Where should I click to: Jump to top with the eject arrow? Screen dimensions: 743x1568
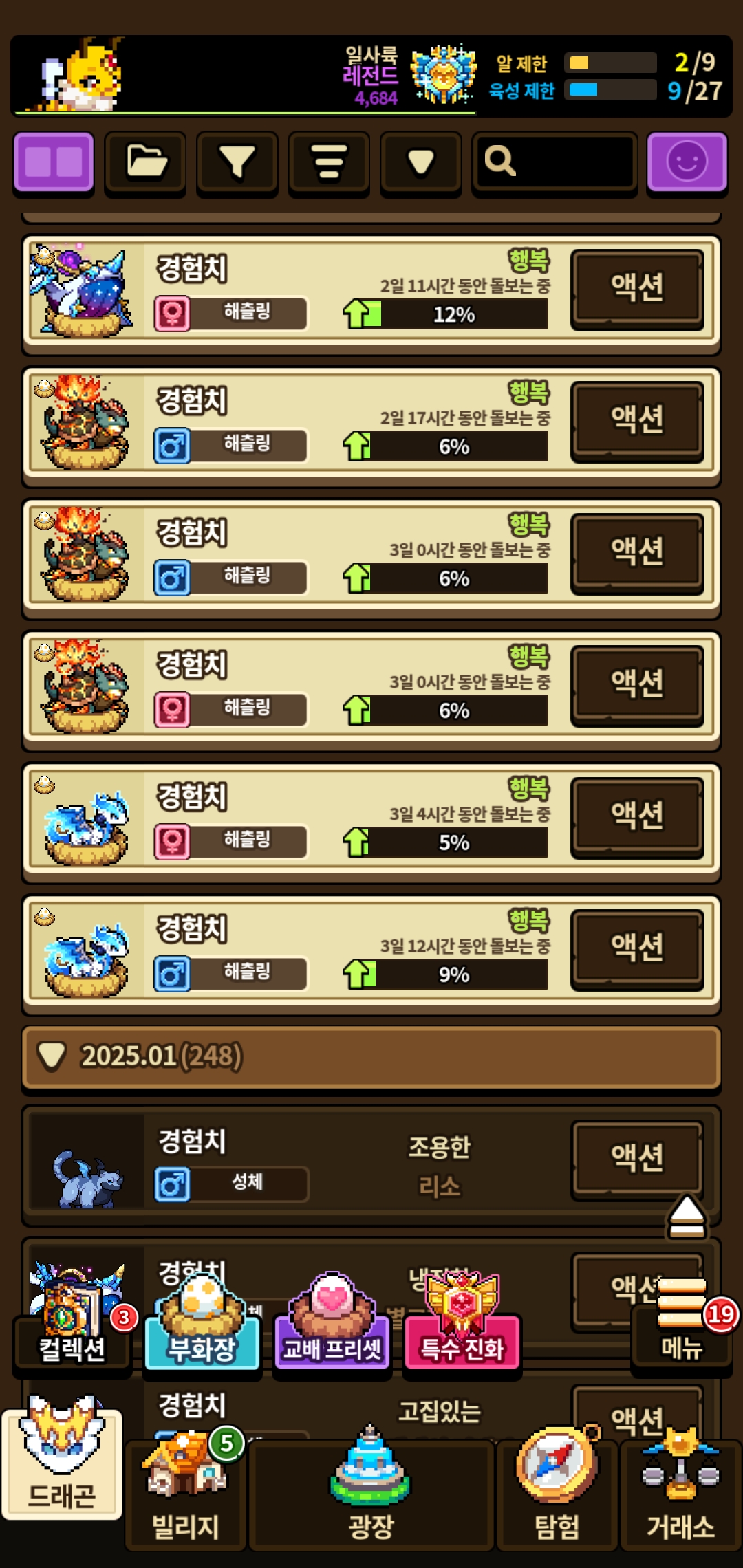click(x=687, y=1216)
